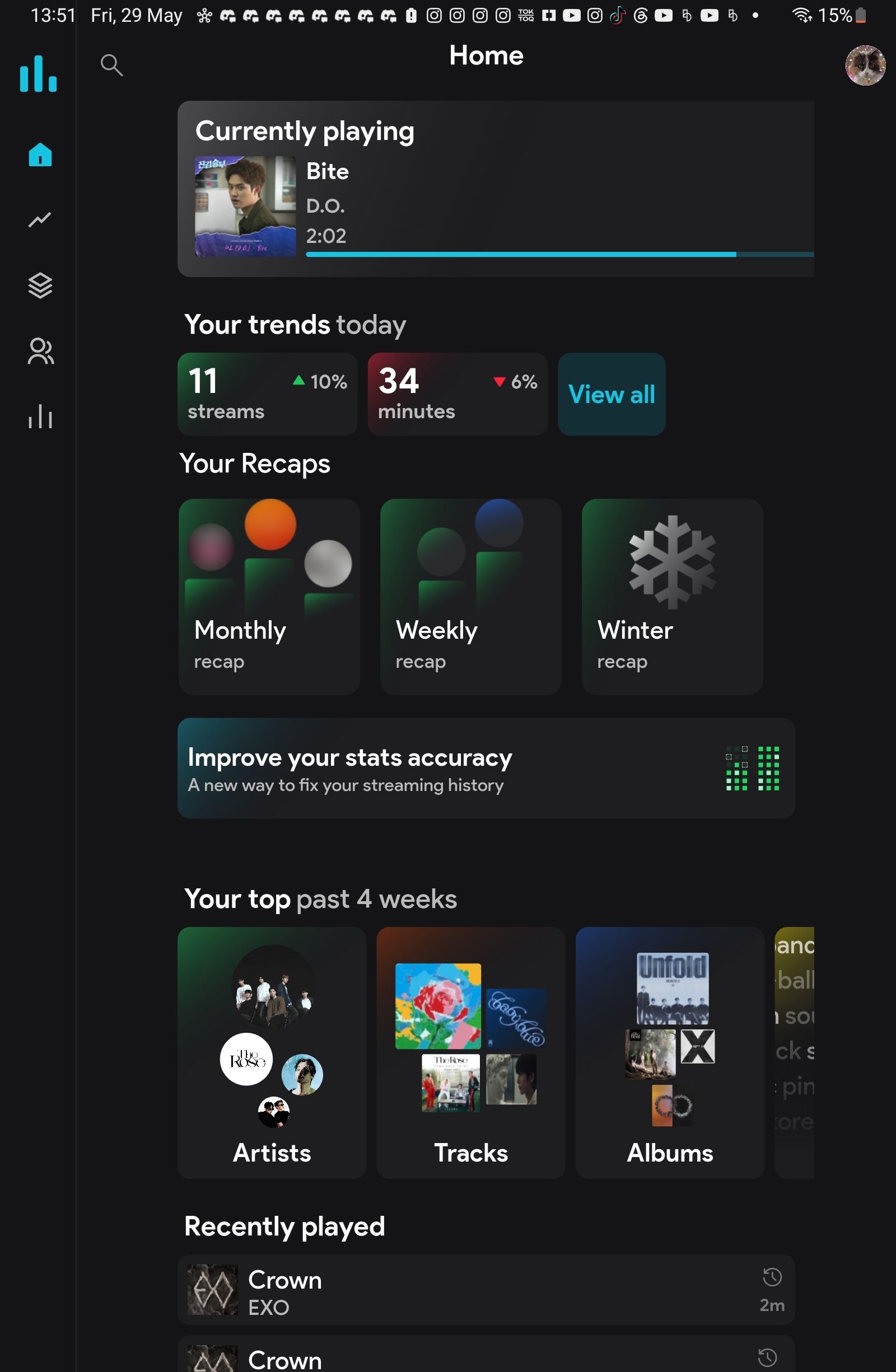This screenshot has width=896, height=1372.
Task: View top Tracks of past 4 weeks
Action: (x=470, y=1052)
